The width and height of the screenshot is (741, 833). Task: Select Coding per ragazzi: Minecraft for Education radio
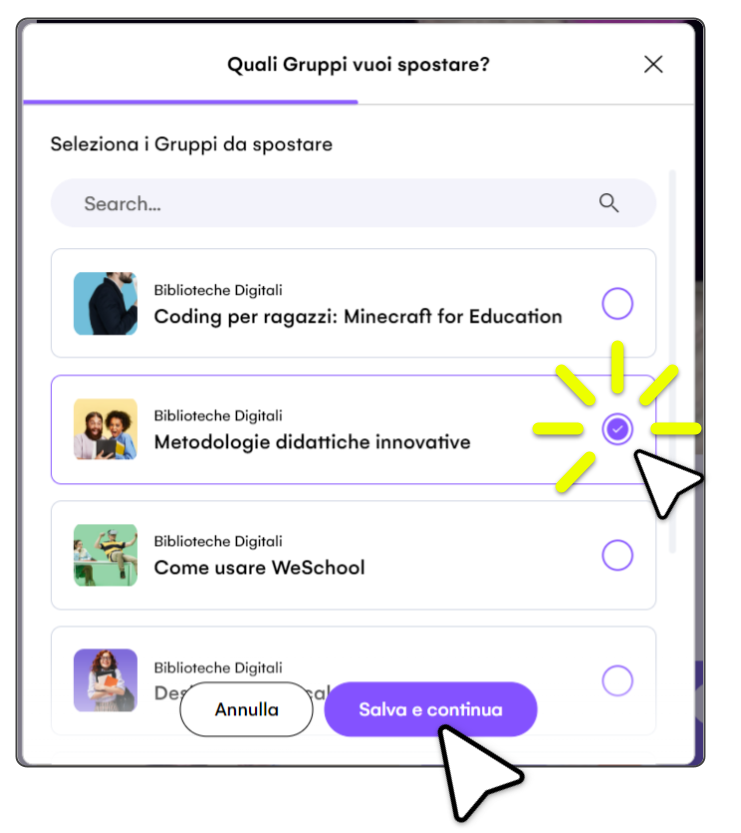617,303
